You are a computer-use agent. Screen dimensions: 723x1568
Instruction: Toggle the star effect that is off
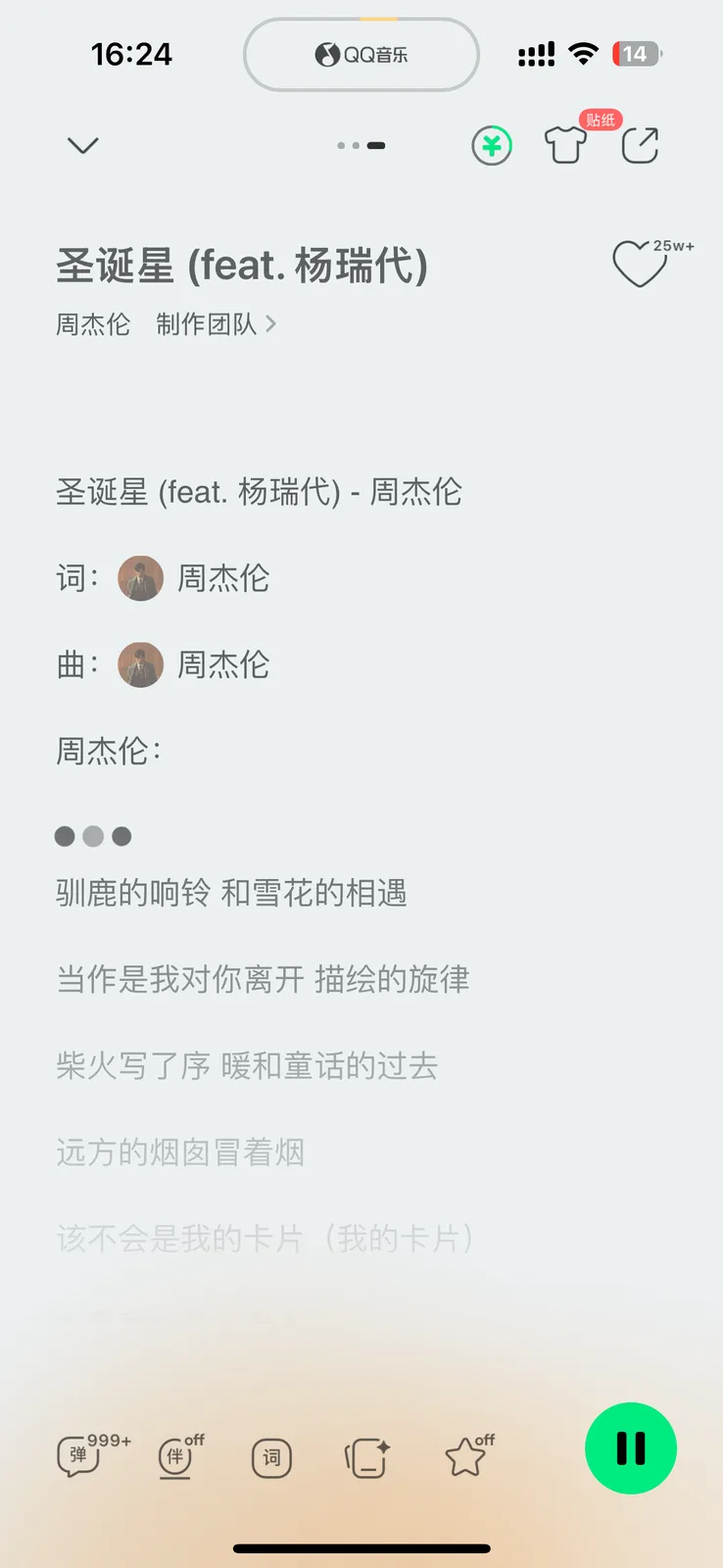(x=469, y=1455)
